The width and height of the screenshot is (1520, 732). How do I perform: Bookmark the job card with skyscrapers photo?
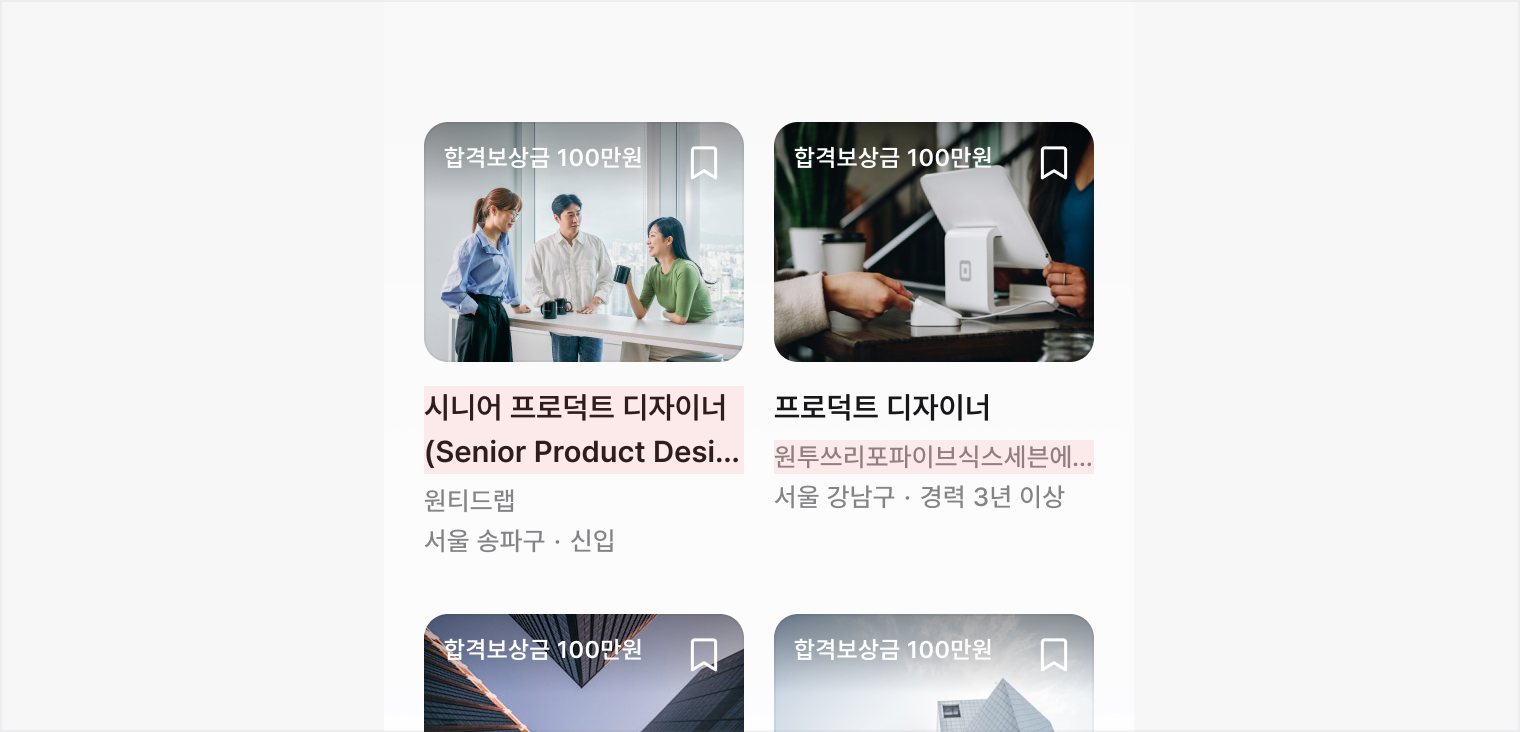click(x=704, y=655)
